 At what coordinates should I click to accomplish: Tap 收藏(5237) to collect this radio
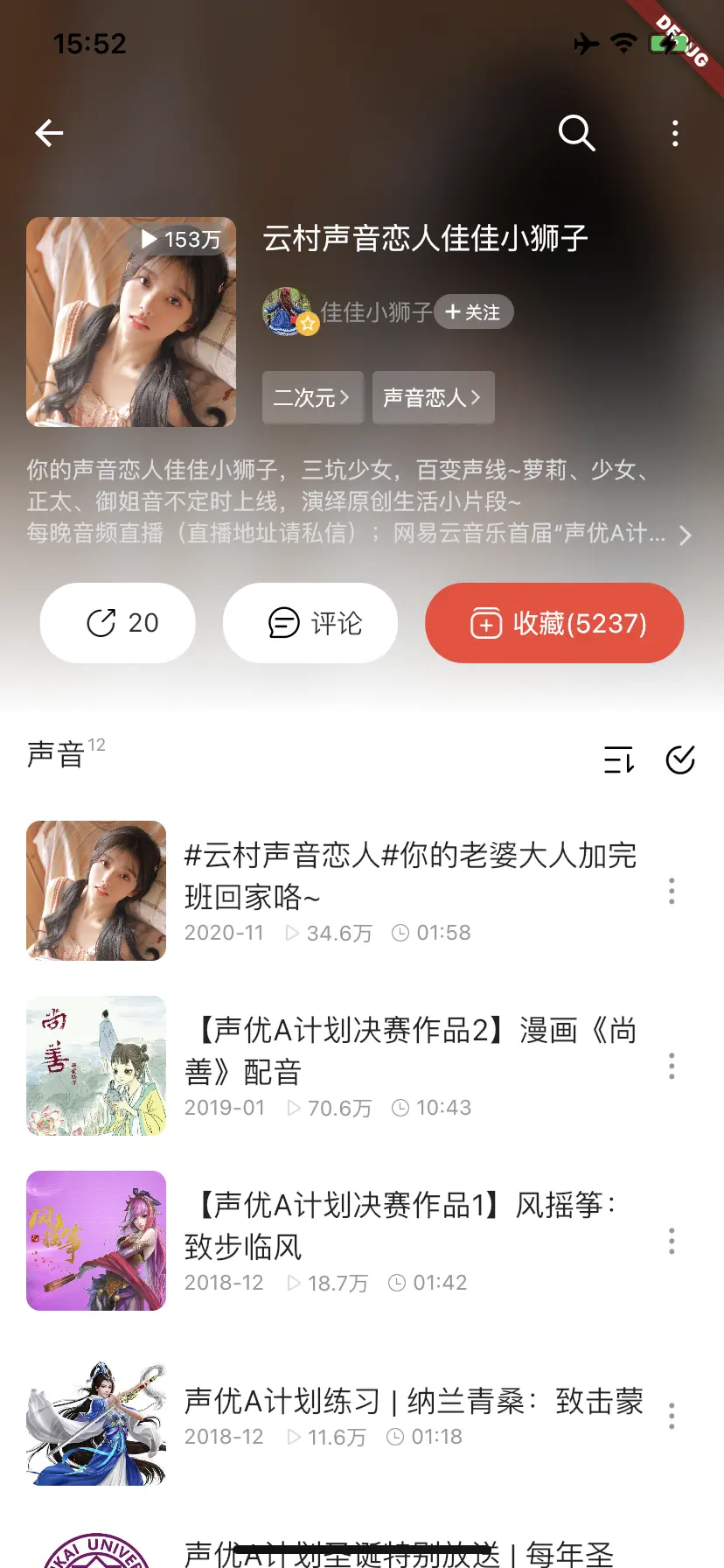(x=554, y=623)
